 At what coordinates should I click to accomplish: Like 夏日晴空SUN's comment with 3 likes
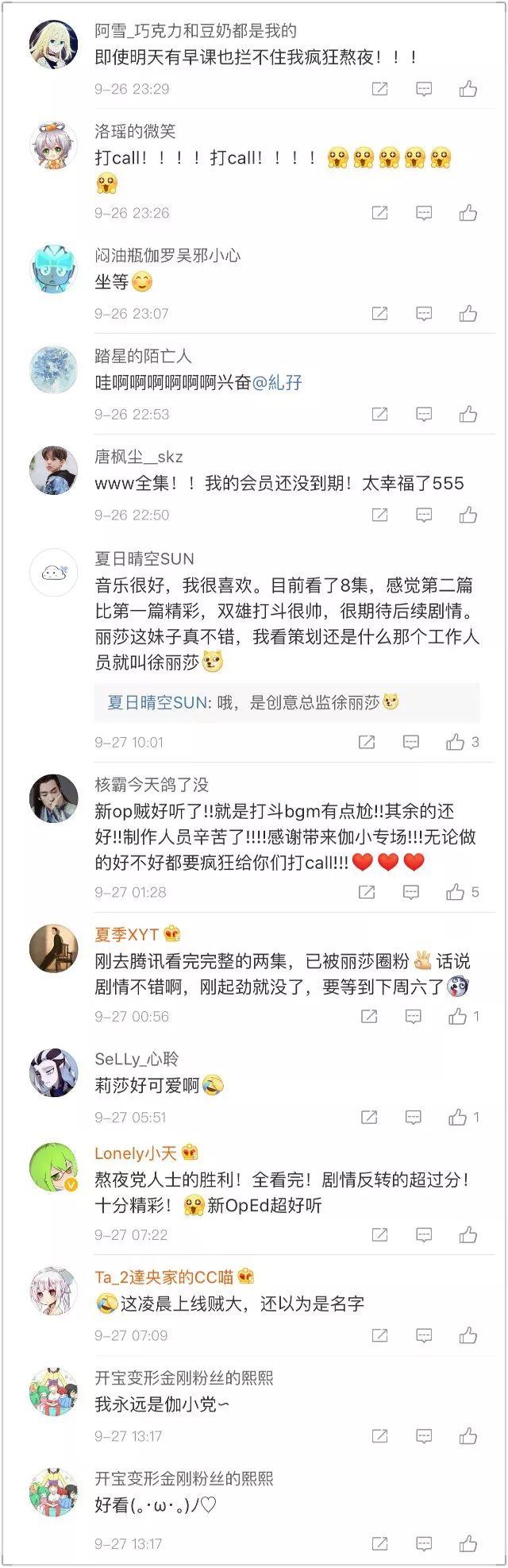[x=456, y=742]
